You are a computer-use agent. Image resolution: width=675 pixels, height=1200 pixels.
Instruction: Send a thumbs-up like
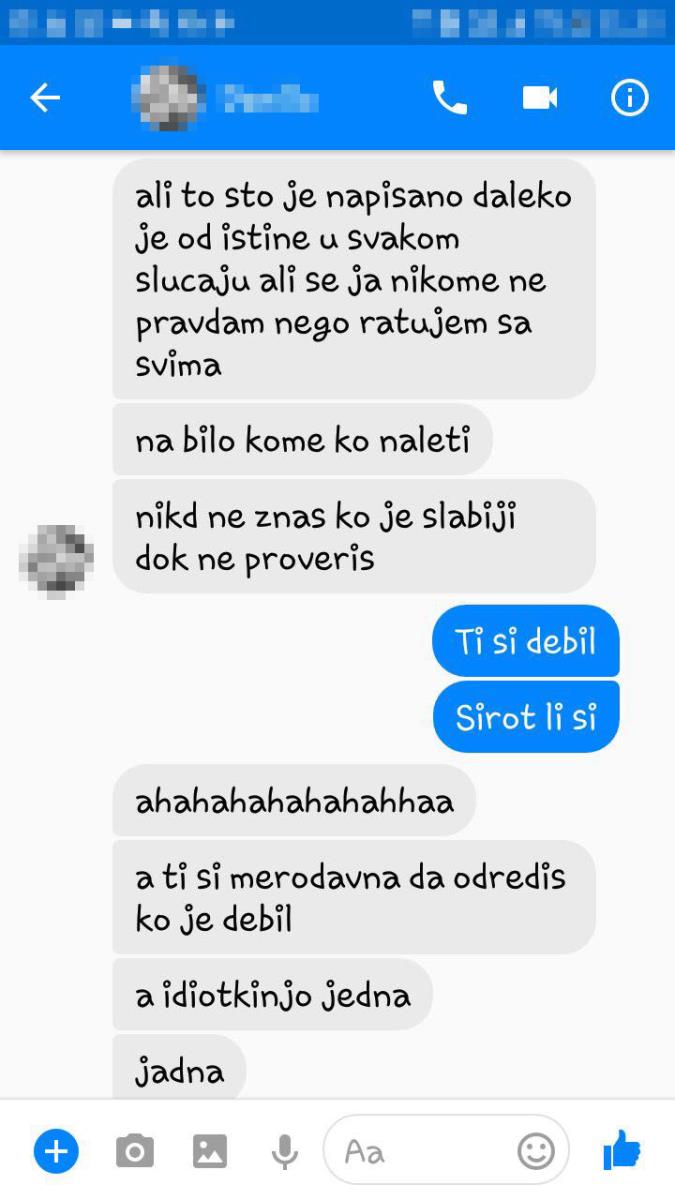(622, 1152)
